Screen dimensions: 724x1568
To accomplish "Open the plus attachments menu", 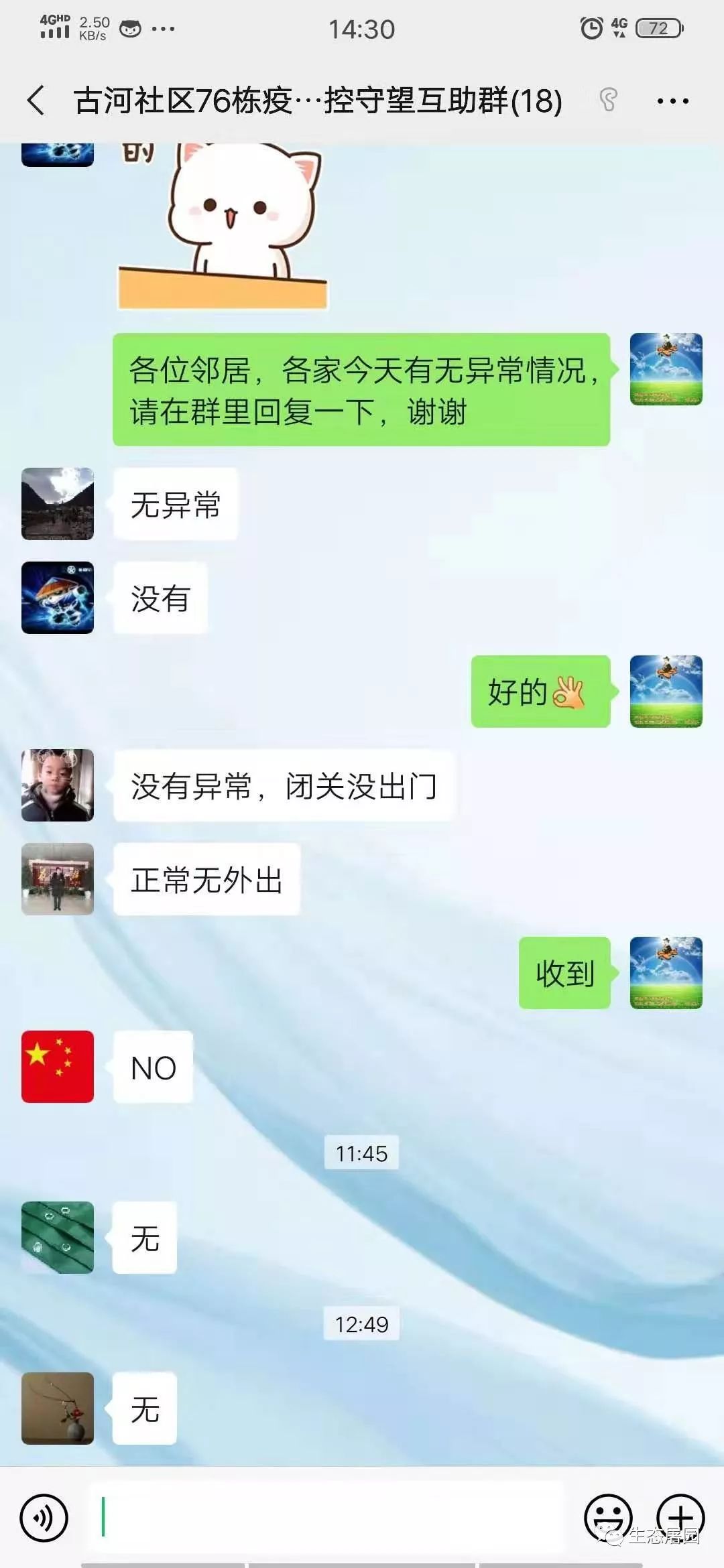I will [680, 1517].
